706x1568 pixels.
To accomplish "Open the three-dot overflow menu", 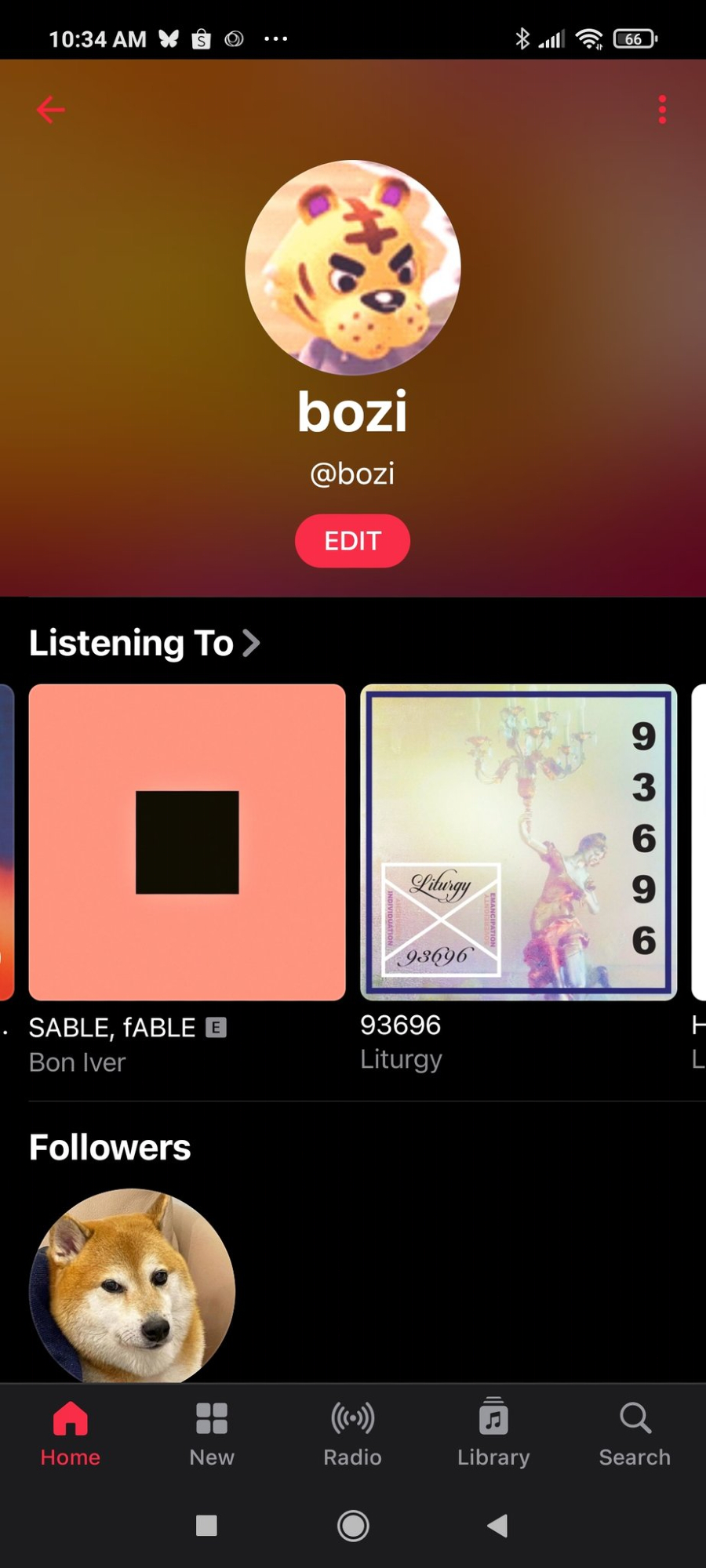I will pyautogui.click(x=662, y=110).
